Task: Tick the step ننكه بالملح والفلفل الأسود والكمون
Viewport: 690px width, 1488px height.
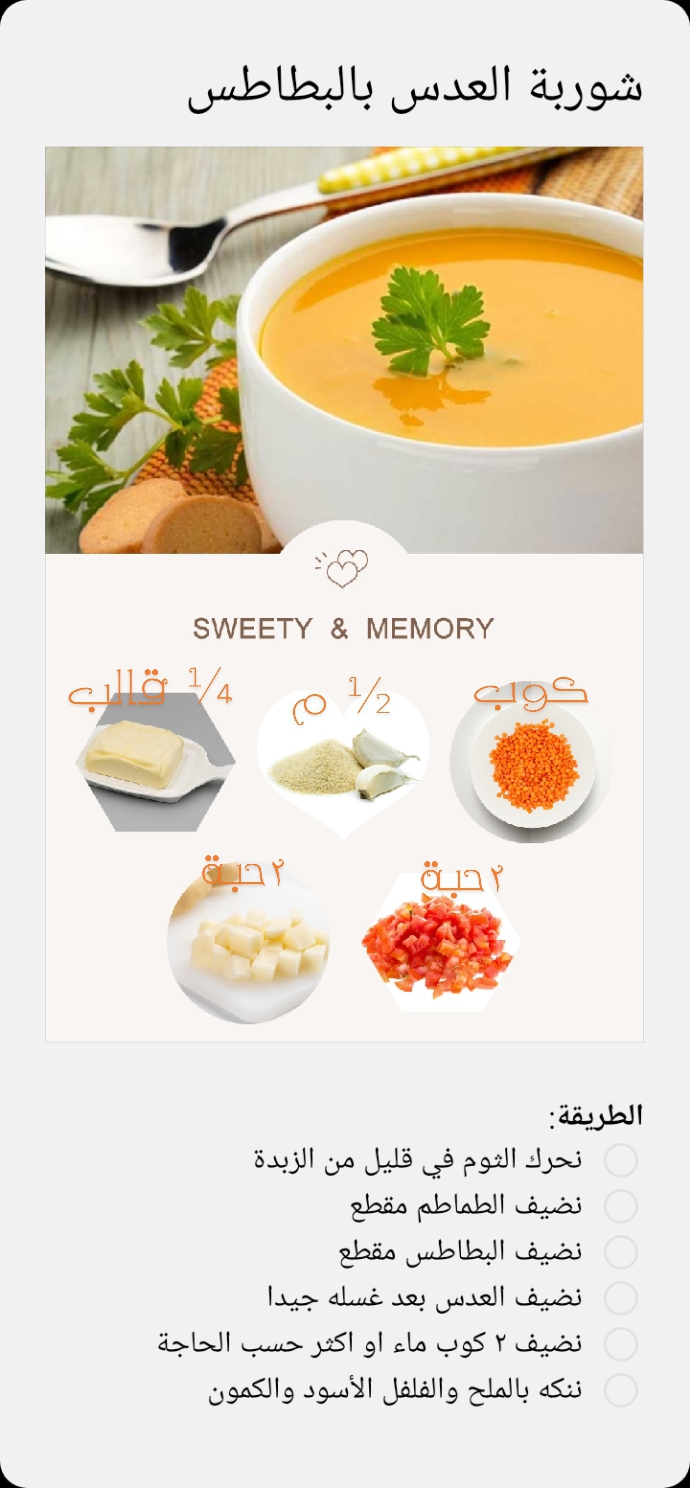Action: tap(620, 1390)
